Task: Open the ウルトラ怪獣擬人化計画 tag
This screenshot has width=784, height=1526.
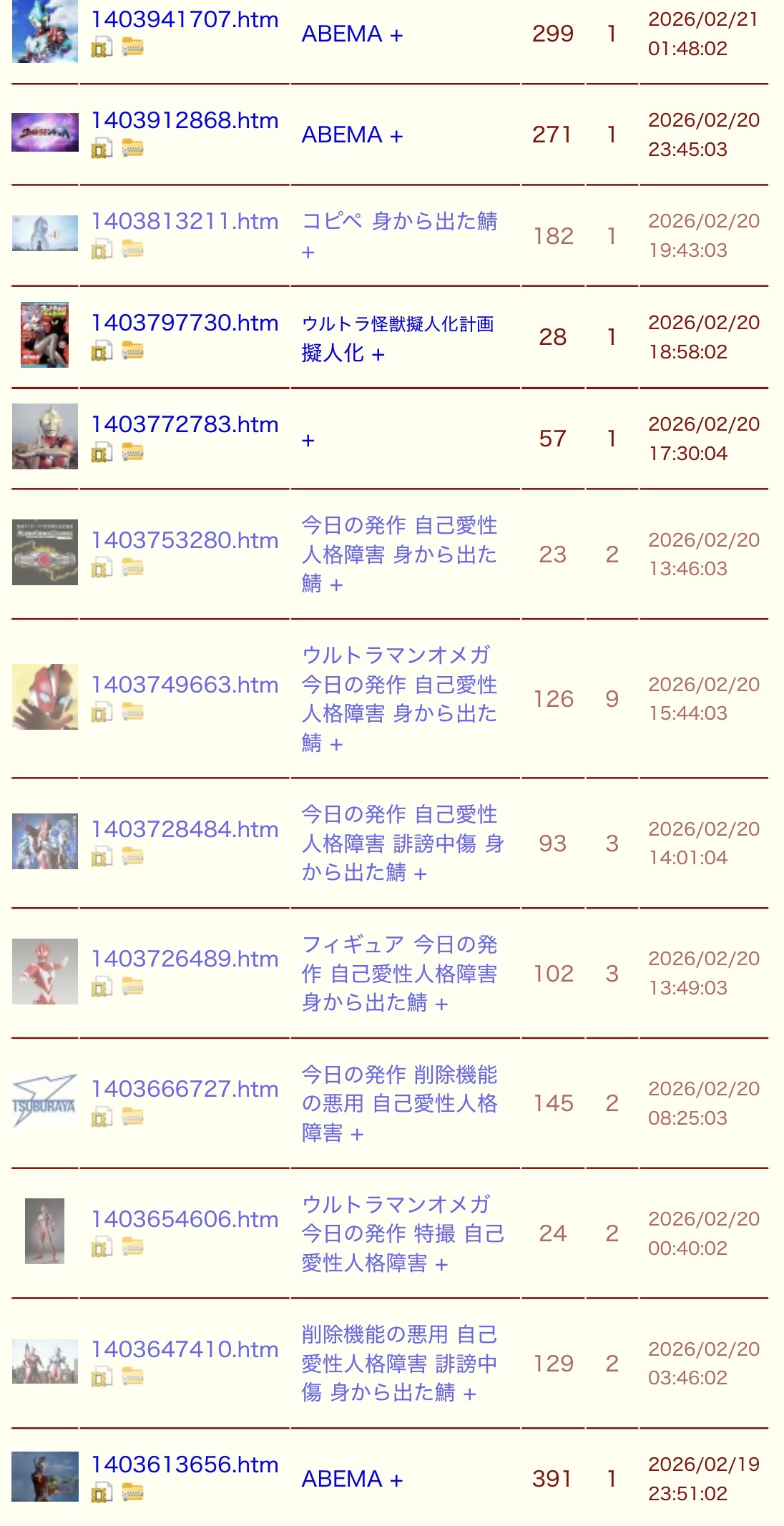Action: pos(398,324)
